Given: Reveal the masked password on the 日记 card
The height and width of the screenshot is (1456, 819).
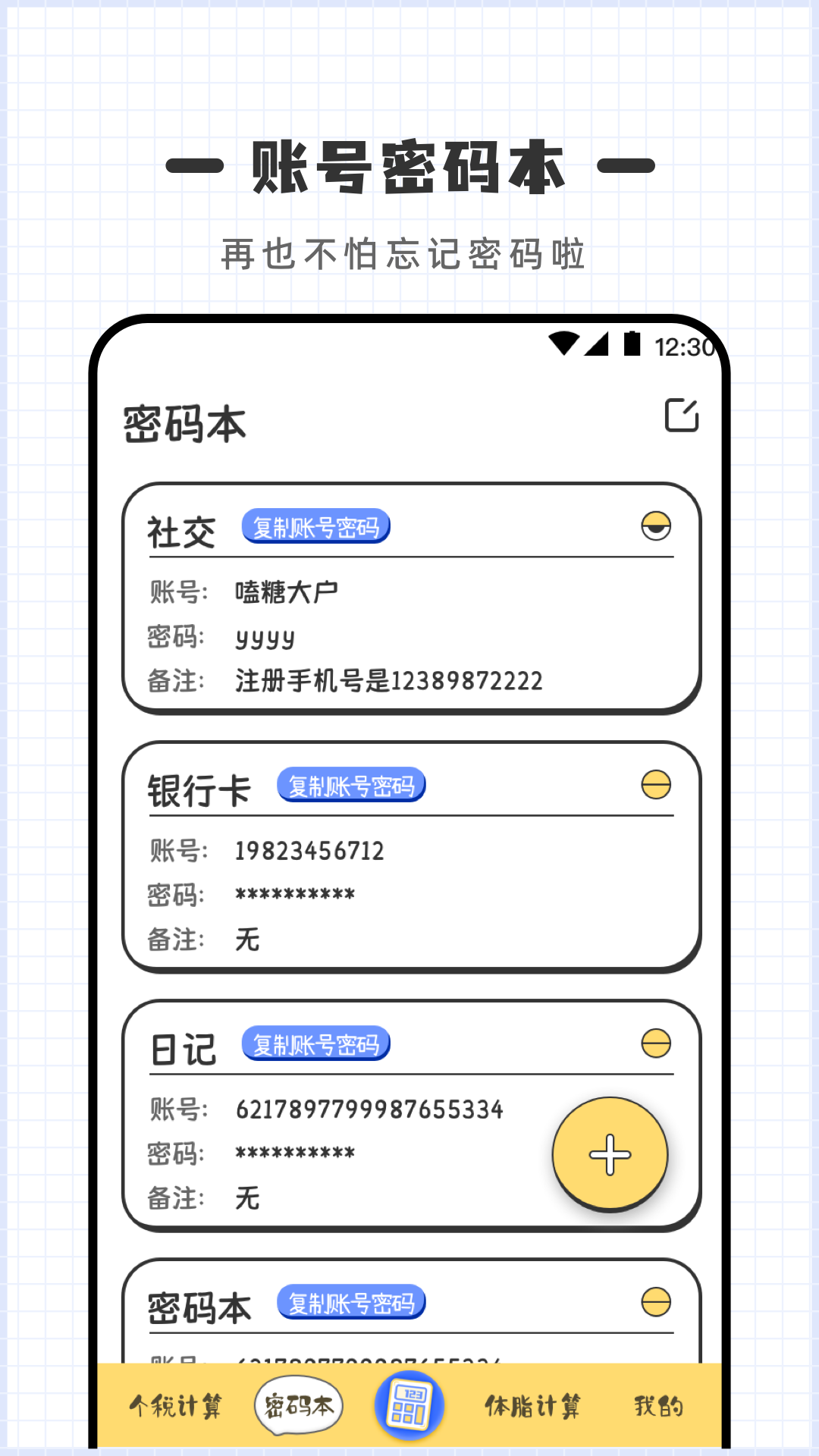Looking at the screenshot, I should pos(654,1044).
